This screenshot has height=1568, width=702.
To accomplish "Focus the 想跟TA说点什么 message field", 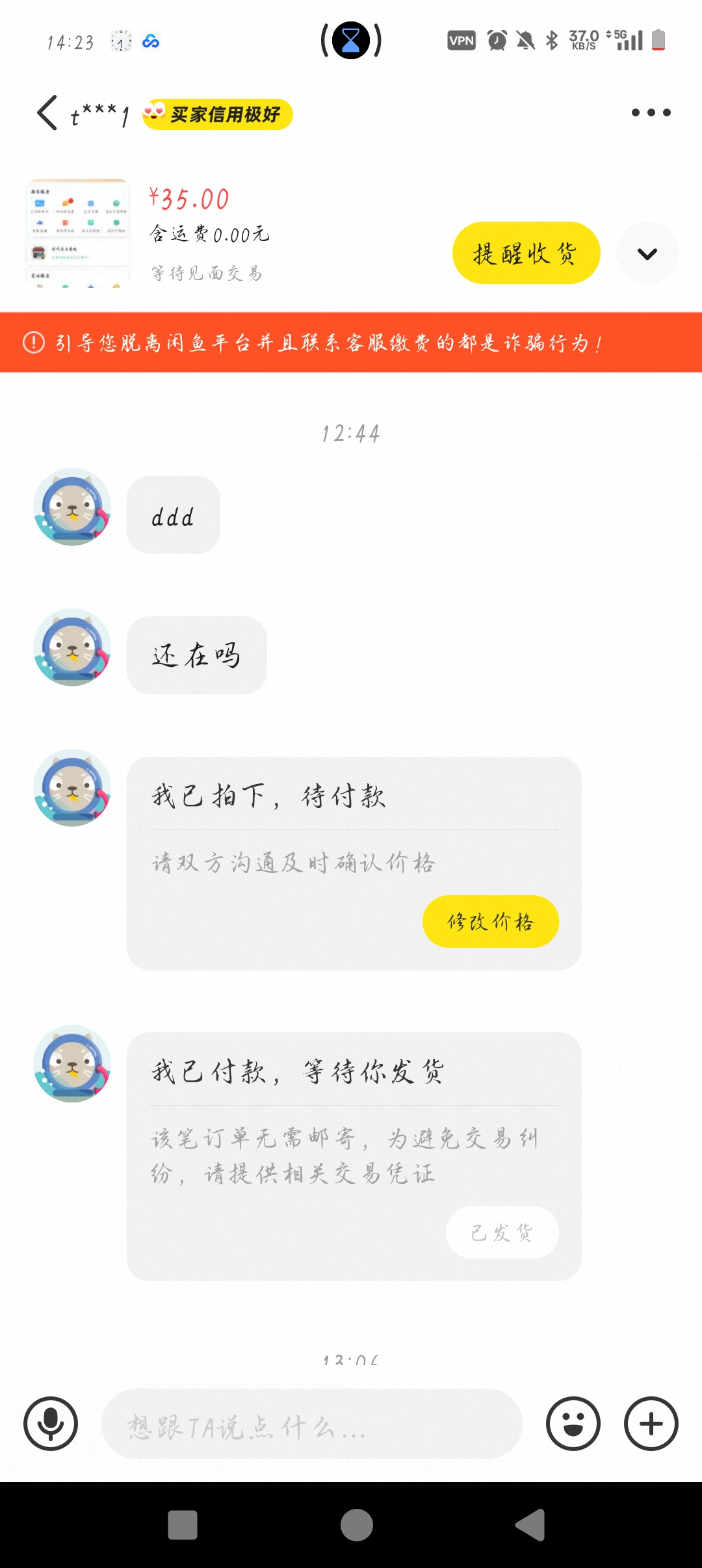I will pos(312,1424).
